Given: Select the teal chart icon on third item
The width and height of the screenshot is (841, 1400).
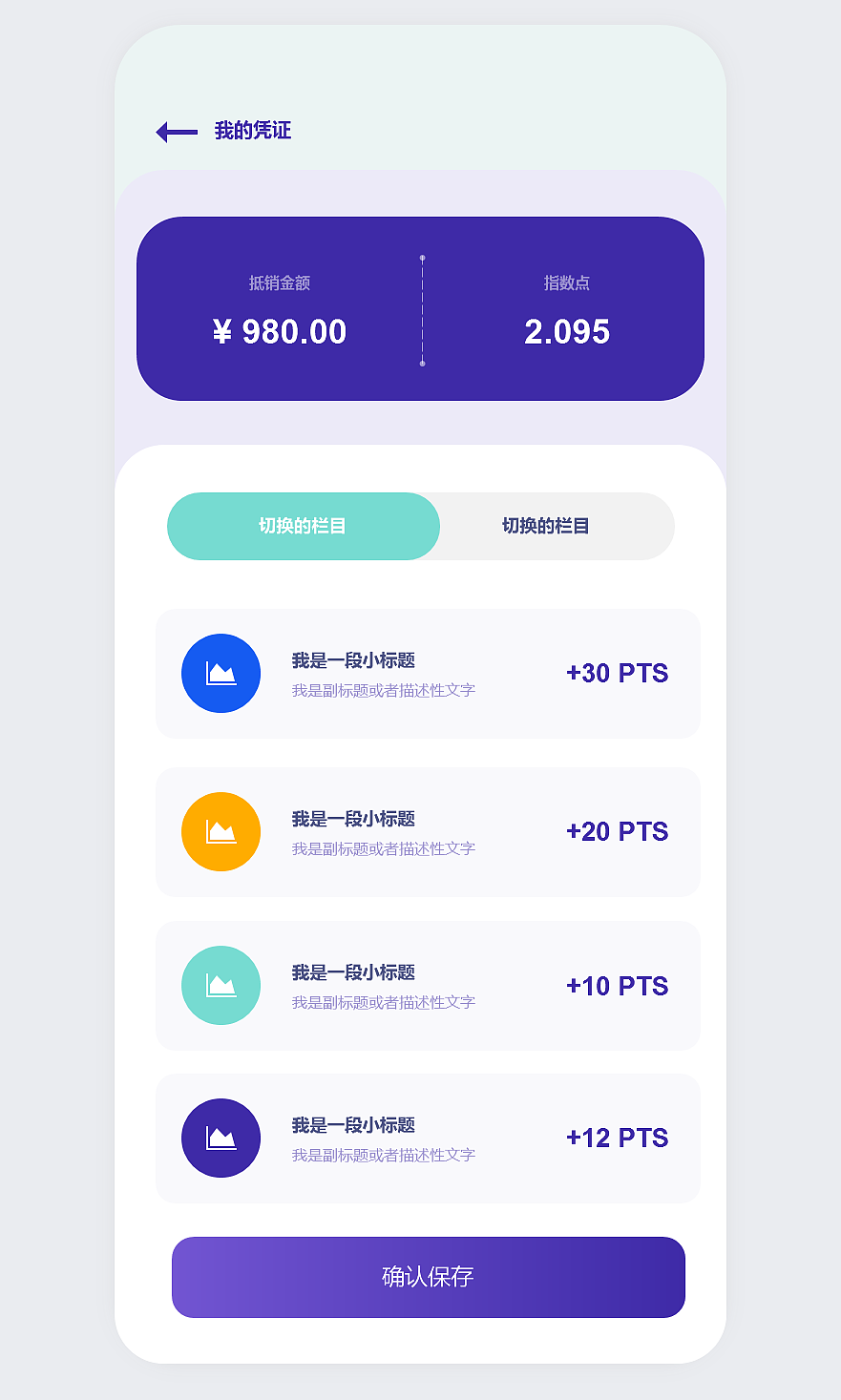Looking at the screenshot, I should tap(221, 985).
